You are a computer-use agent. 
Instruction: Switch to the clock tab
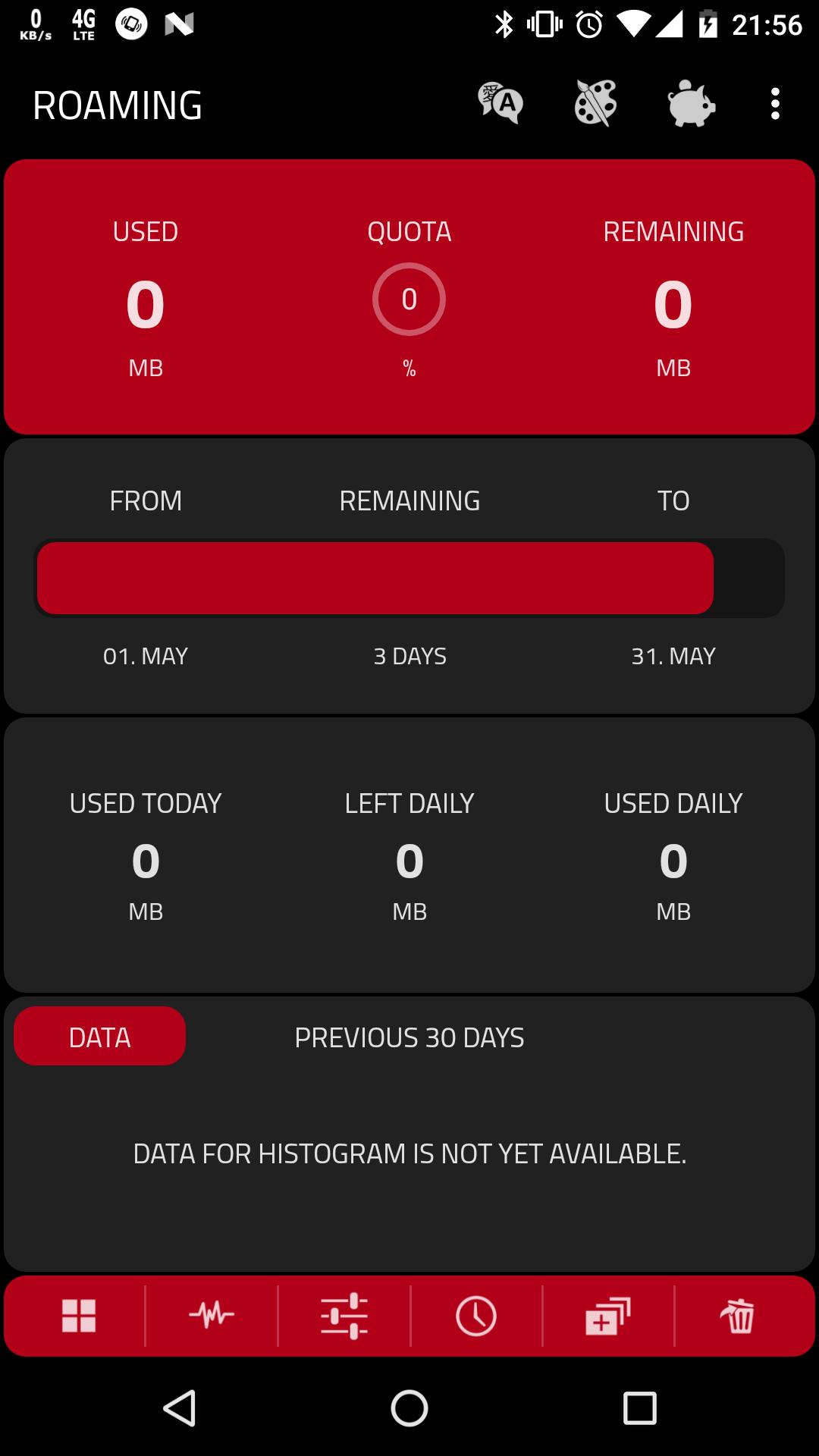pyautogui.click(x=476, y=1316)
